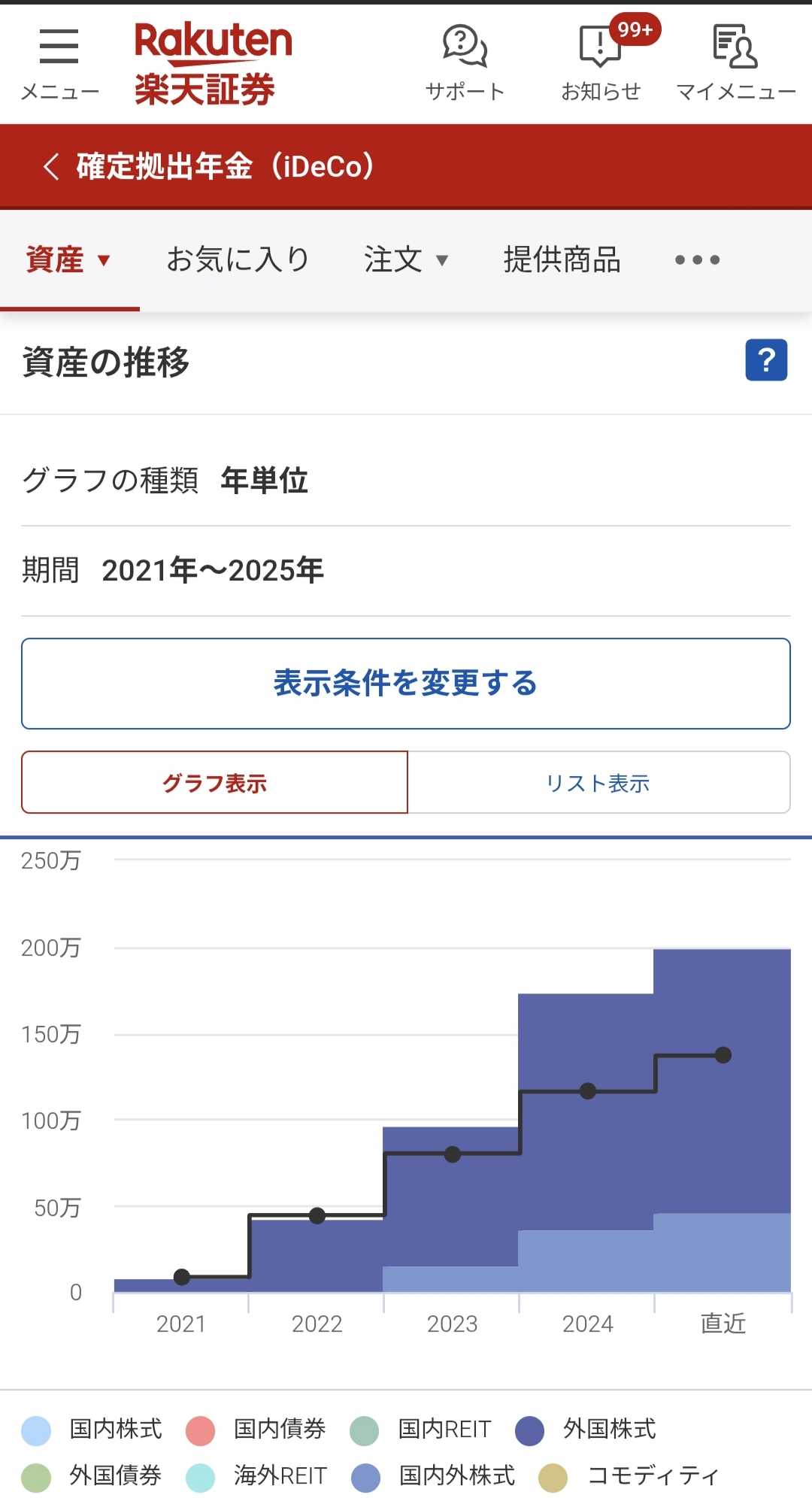Switch to お気に入り tab

[x=238, y=259]
